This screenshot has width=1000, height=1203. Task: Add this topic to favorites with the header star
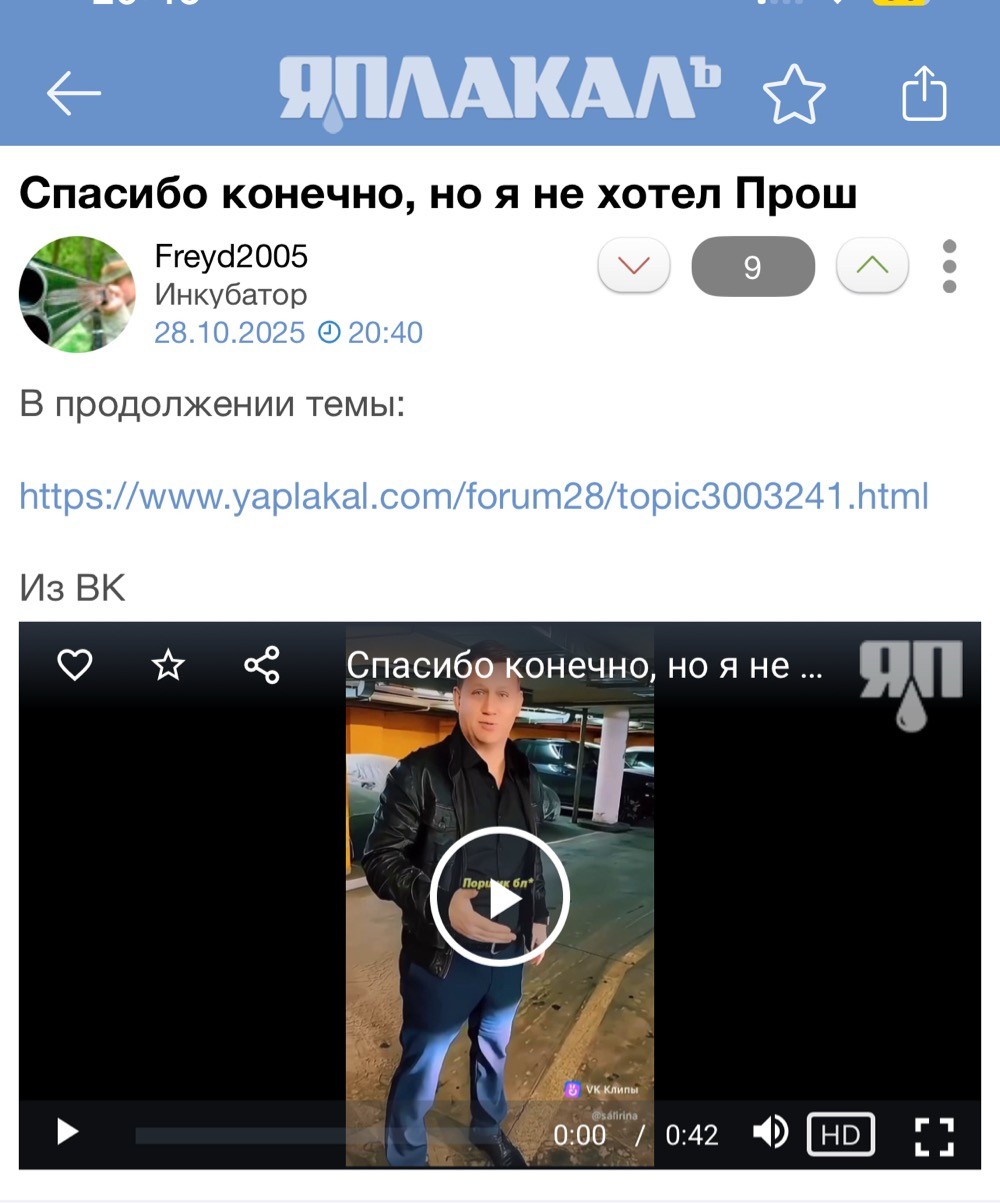(794, 95)
